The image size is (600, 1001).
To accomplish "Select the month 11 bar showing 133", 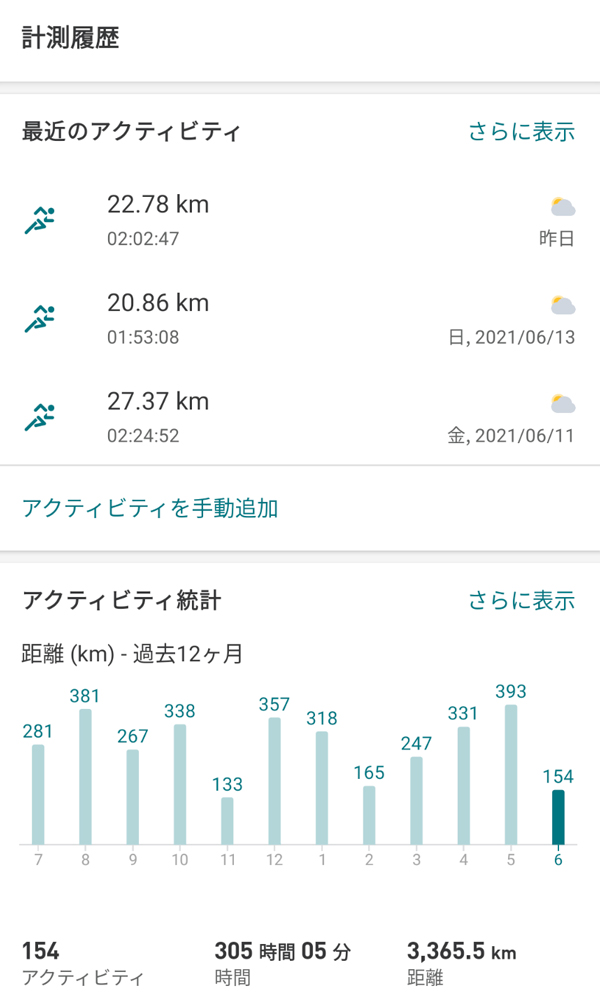I will [x=227, y=820].
